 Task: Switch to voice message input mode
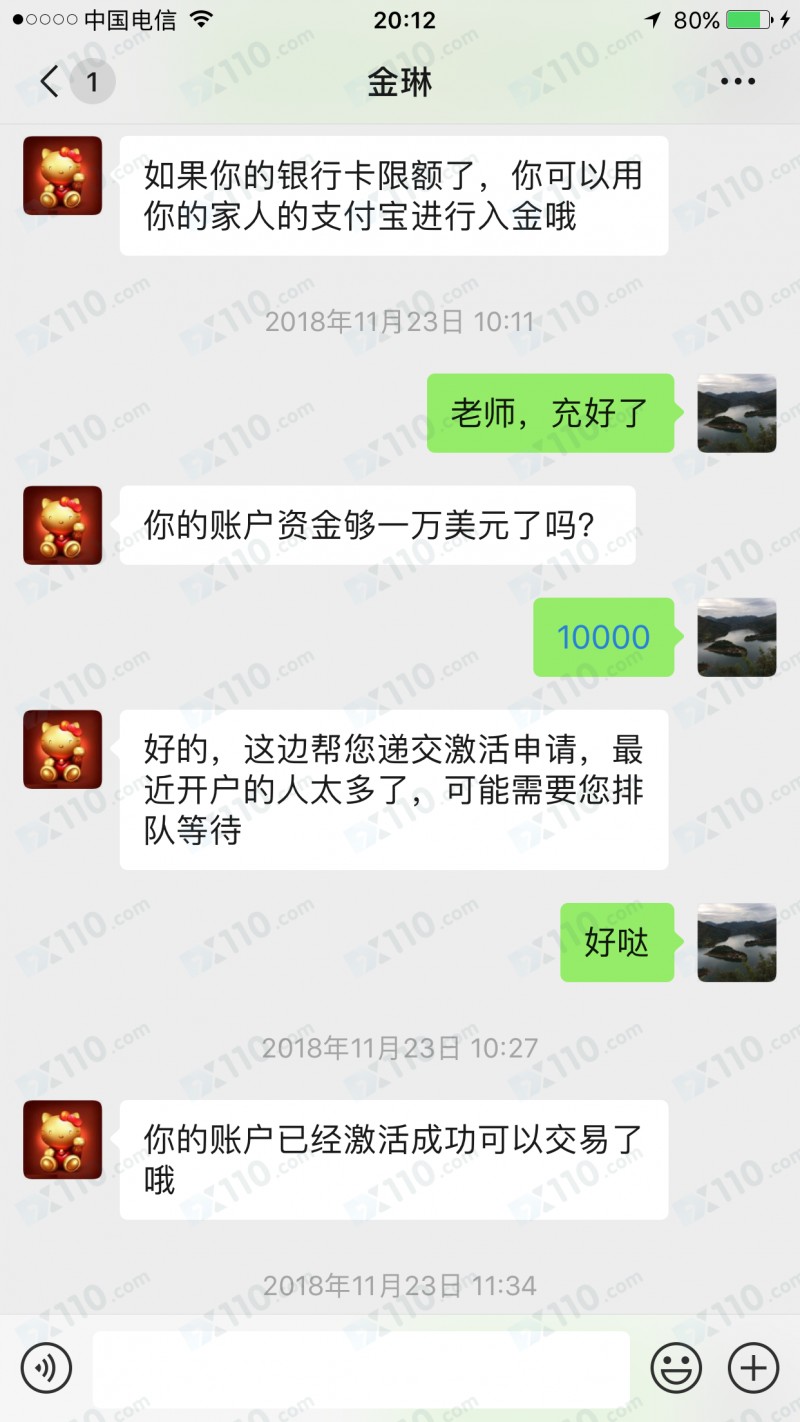[x=46, y=1367]
